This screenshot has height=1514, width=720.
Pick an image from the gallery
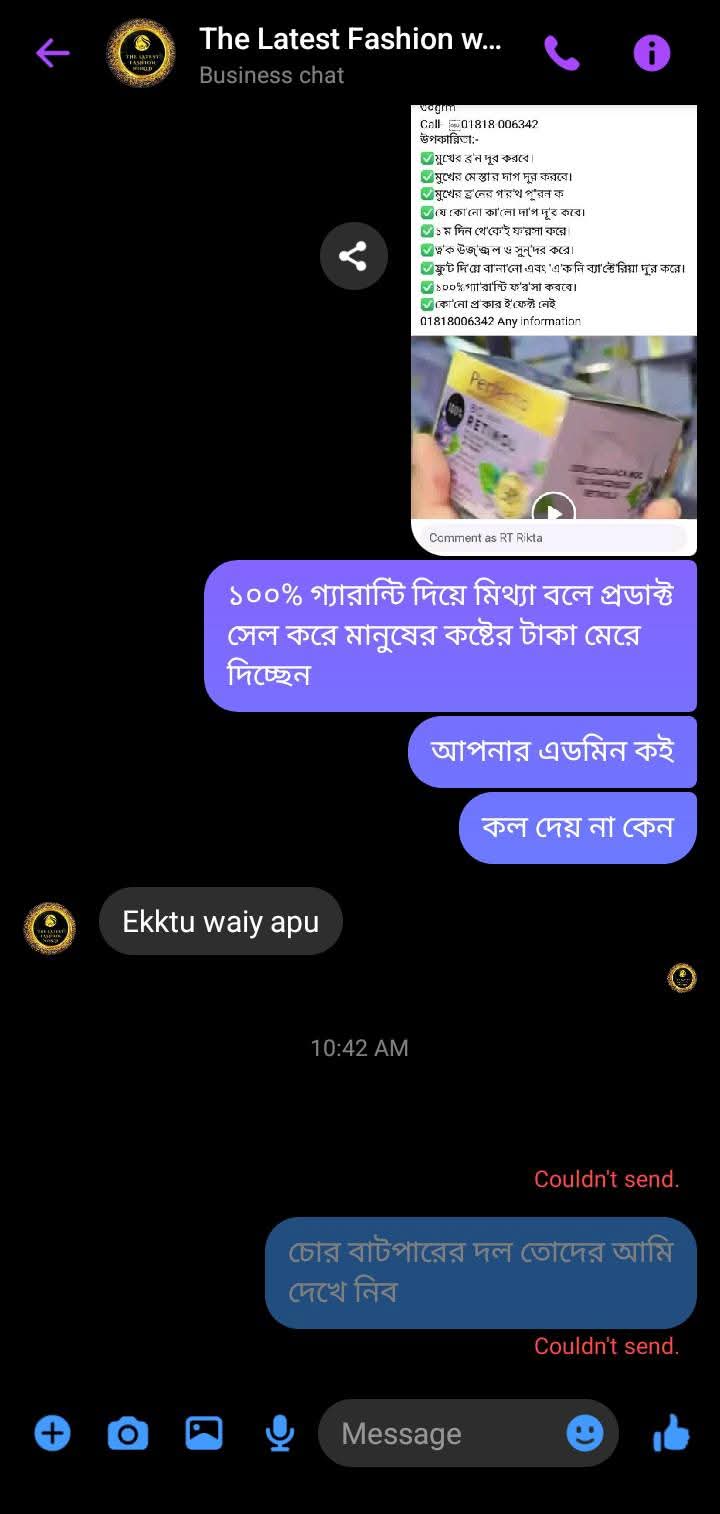pyautogui.click(x=204, y=1434)
